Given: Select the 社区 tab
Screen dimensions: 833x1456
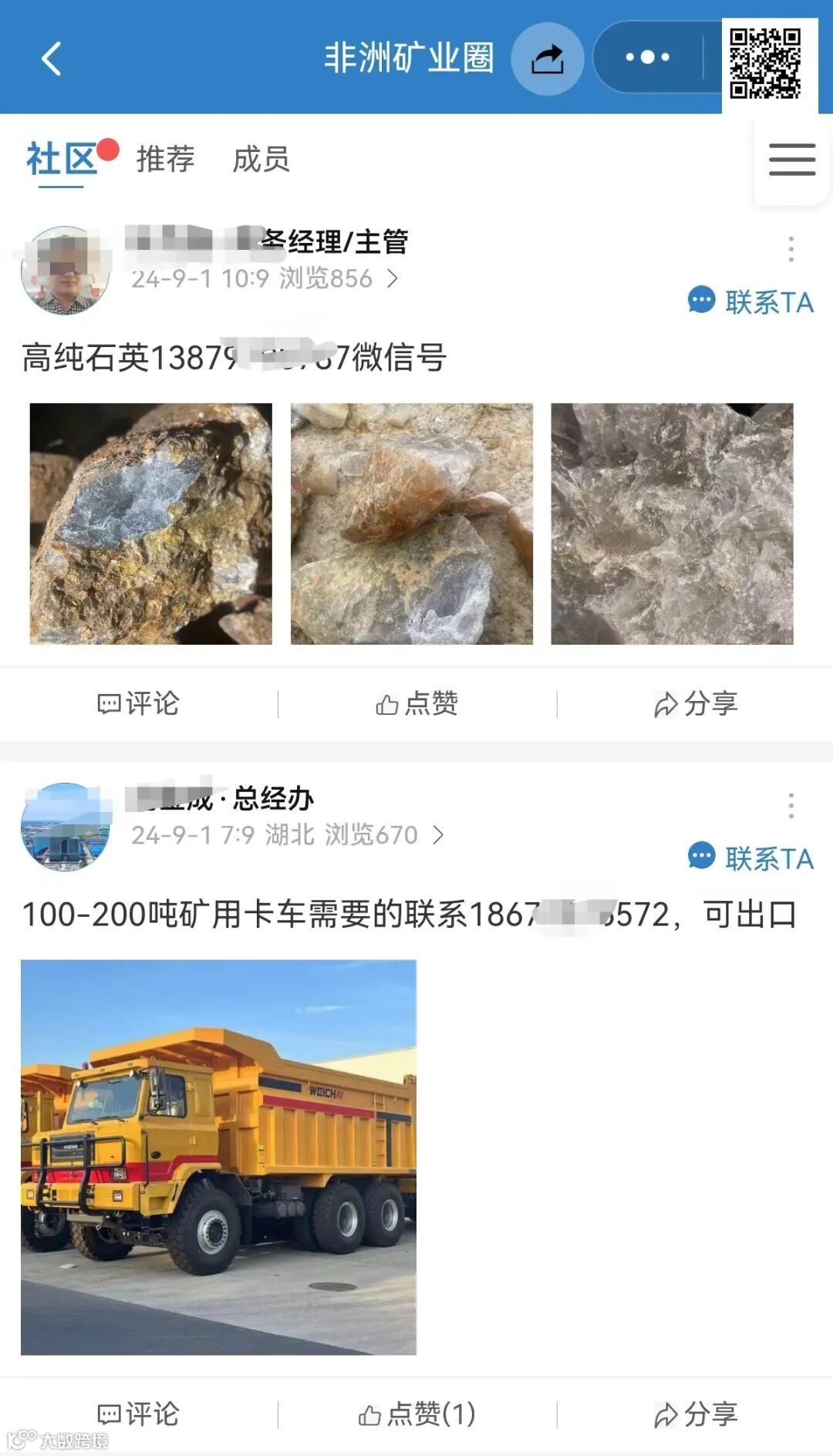Looking at the screenshot, I should pyautogui.click(x=62, y=159).
